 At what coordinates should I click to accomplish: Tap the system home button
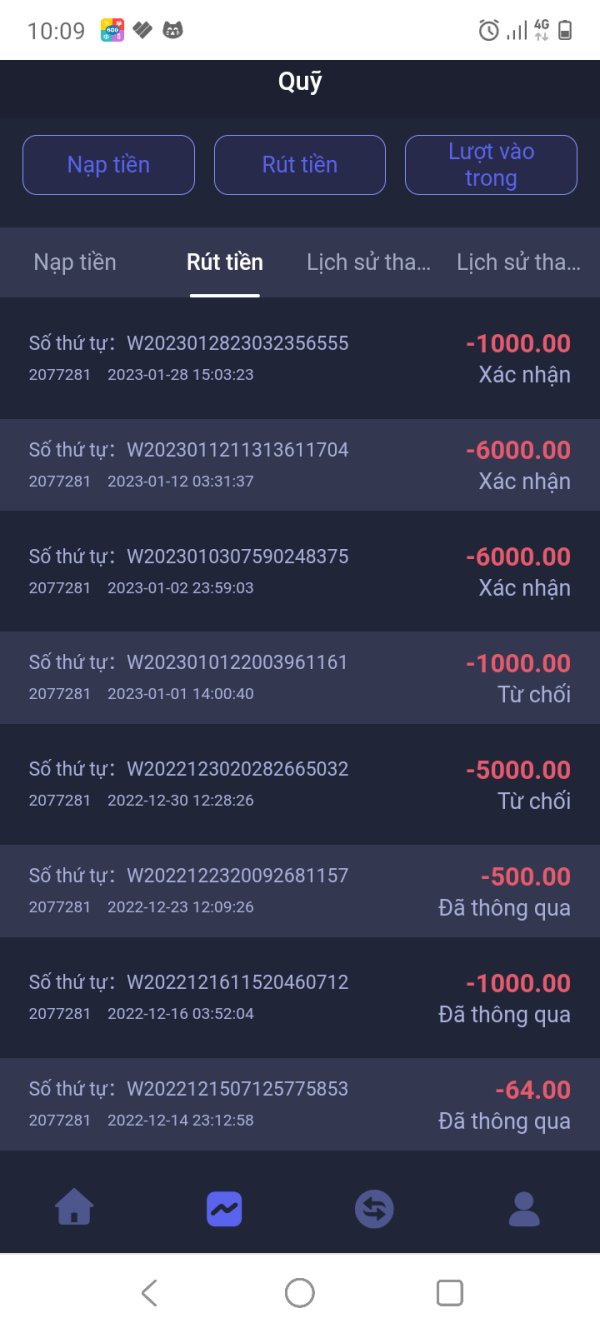point(300,1293)
